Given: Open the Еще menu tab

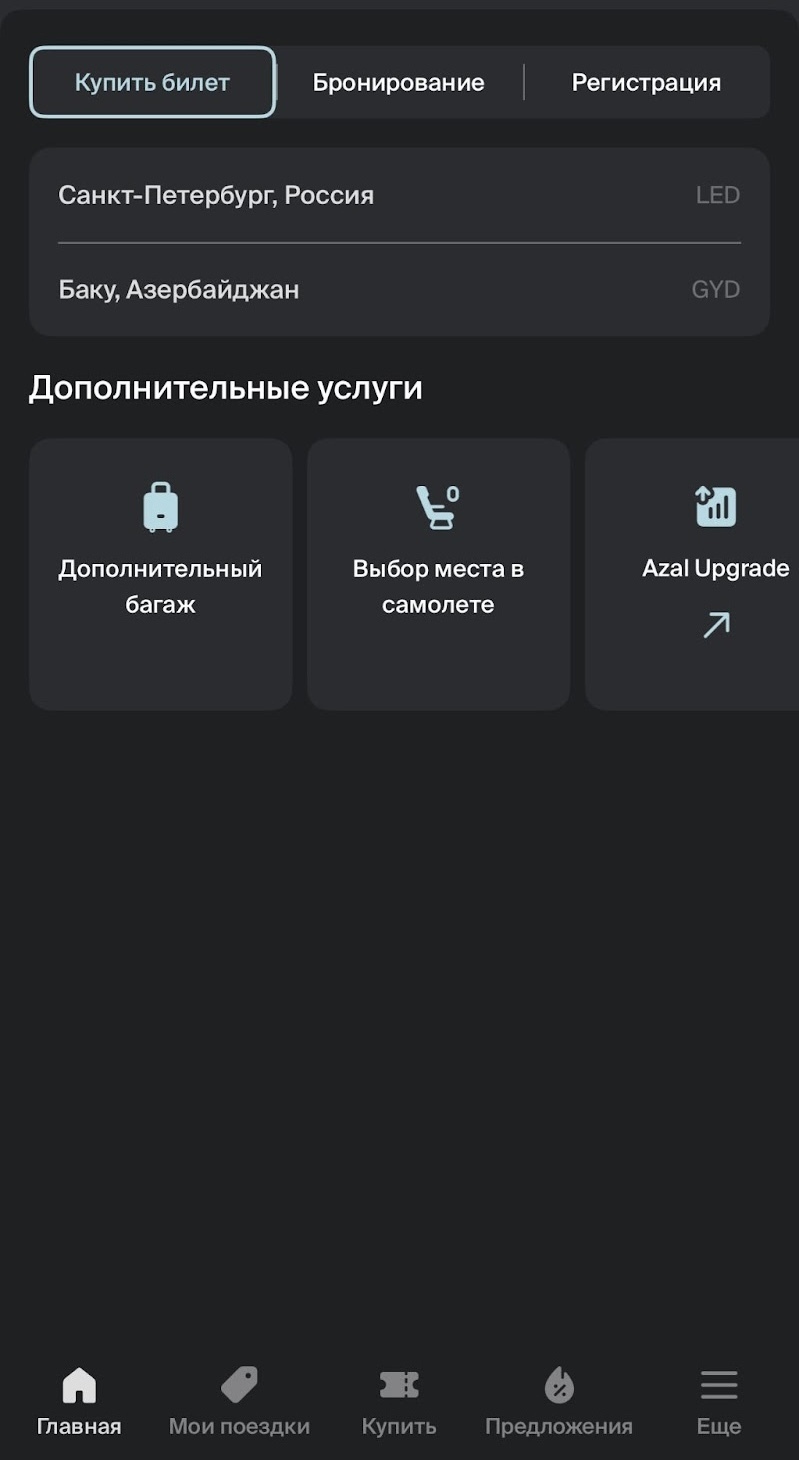Looking at the screenshot, I should pyautogui.click(x=719, y=1402).
